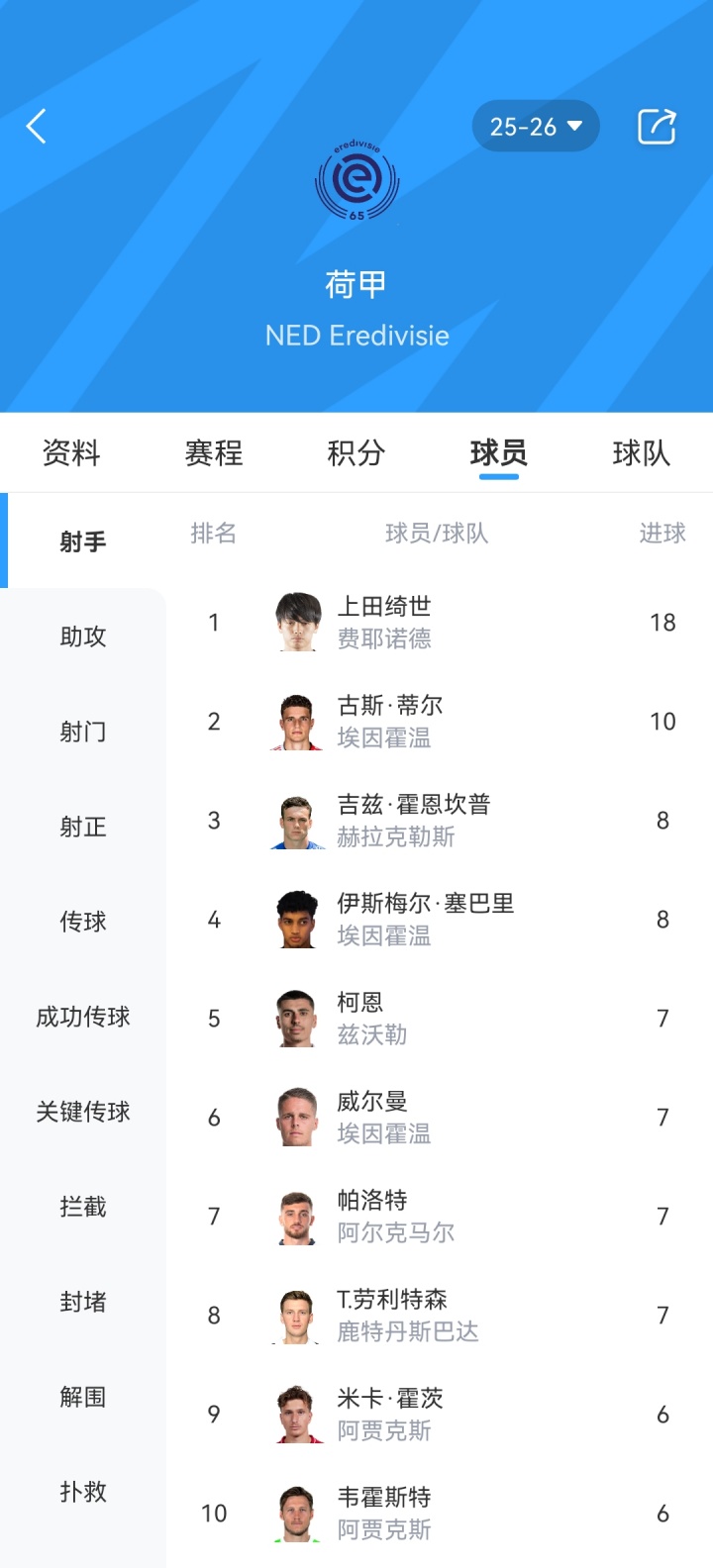The width and height of the screenshot is (713, 1568).
Task: Open player 上田绮世 from 费耶诺德
Action: click(384, 622)
